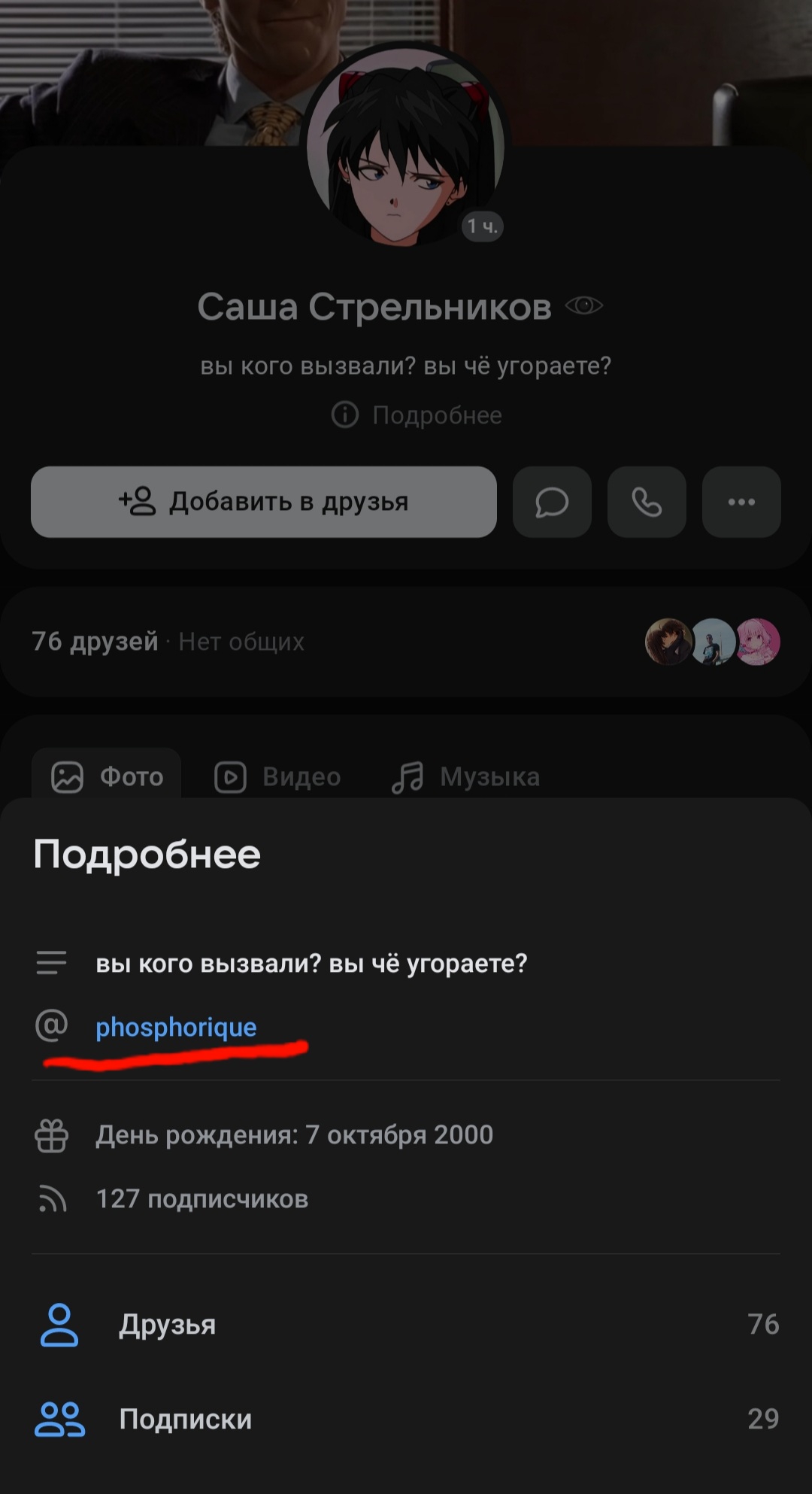View the profile avatar photo

(406, 144)
